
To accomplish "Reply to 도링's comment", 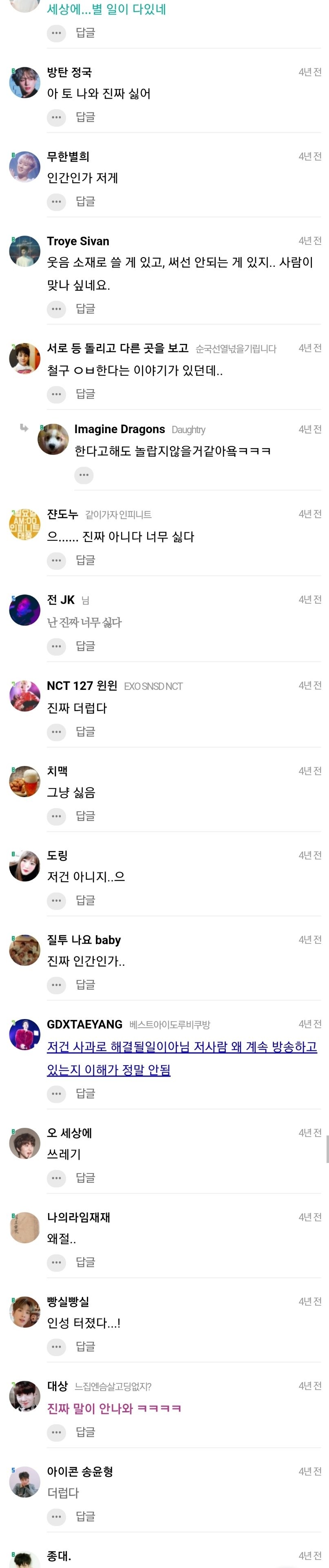I will pos(85,900).
